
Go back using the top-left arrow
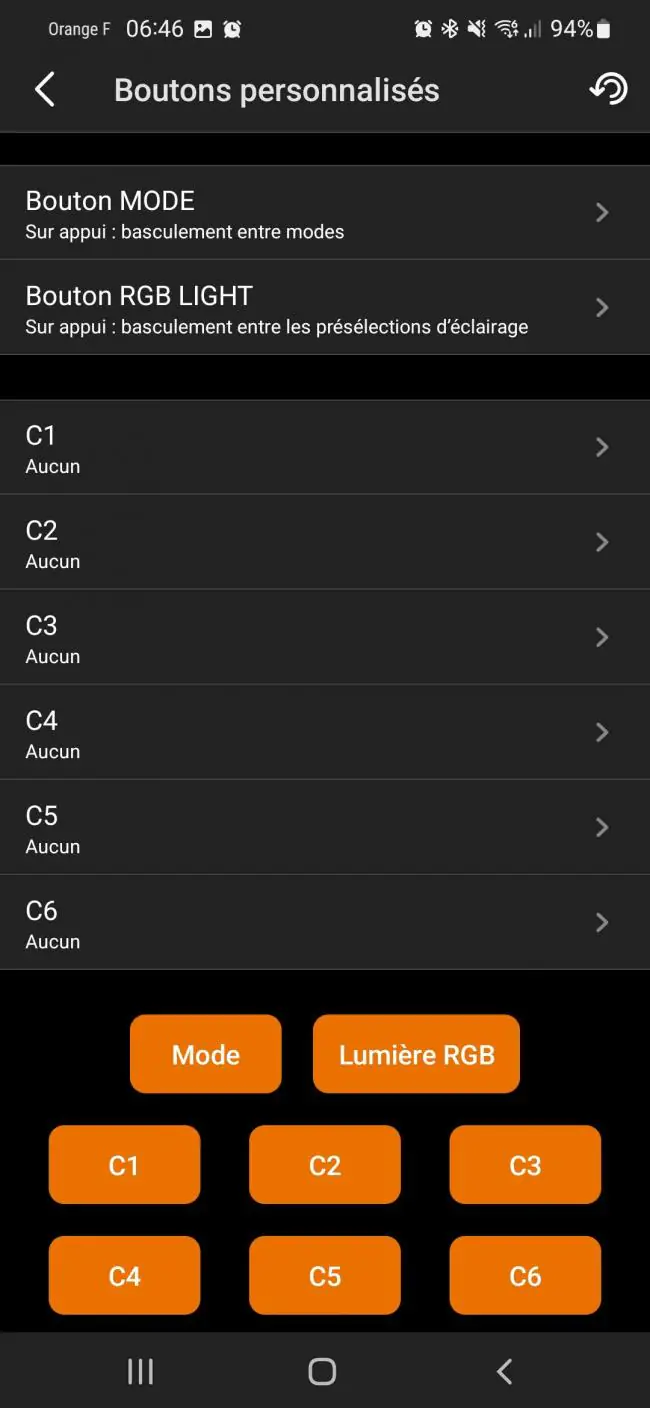point(44,89)
